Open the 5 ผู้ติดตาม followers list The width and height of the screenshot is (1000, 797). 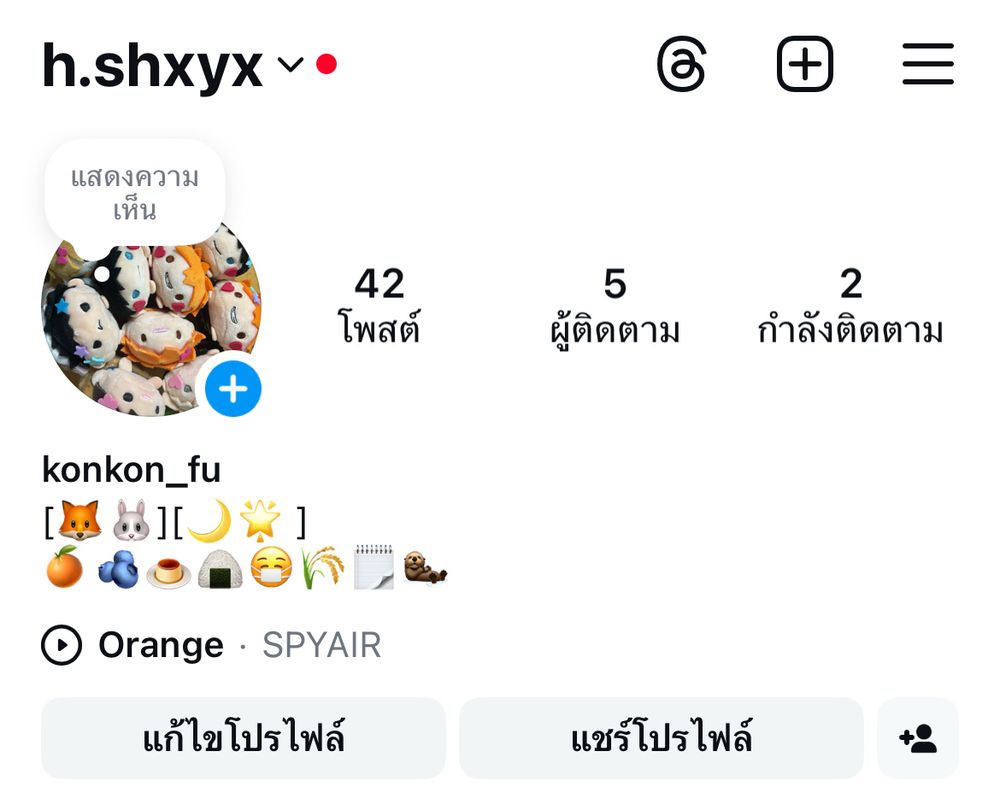pyautogui.click(x=615, y=307)
